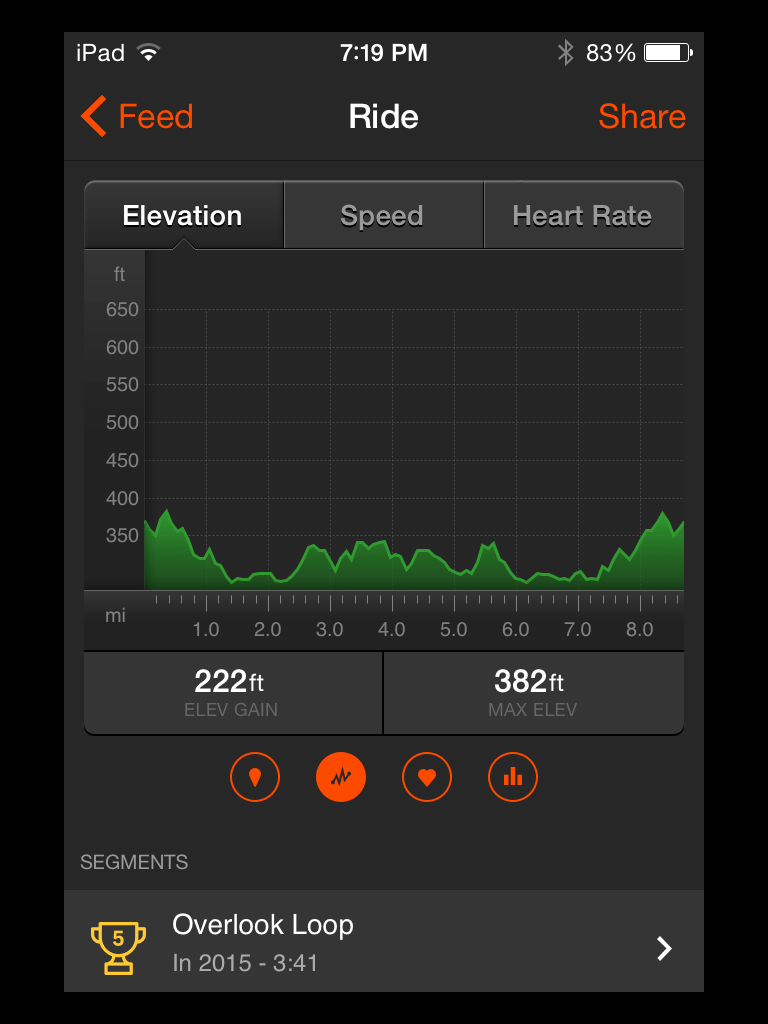Switch to the Speed tab

382,216
